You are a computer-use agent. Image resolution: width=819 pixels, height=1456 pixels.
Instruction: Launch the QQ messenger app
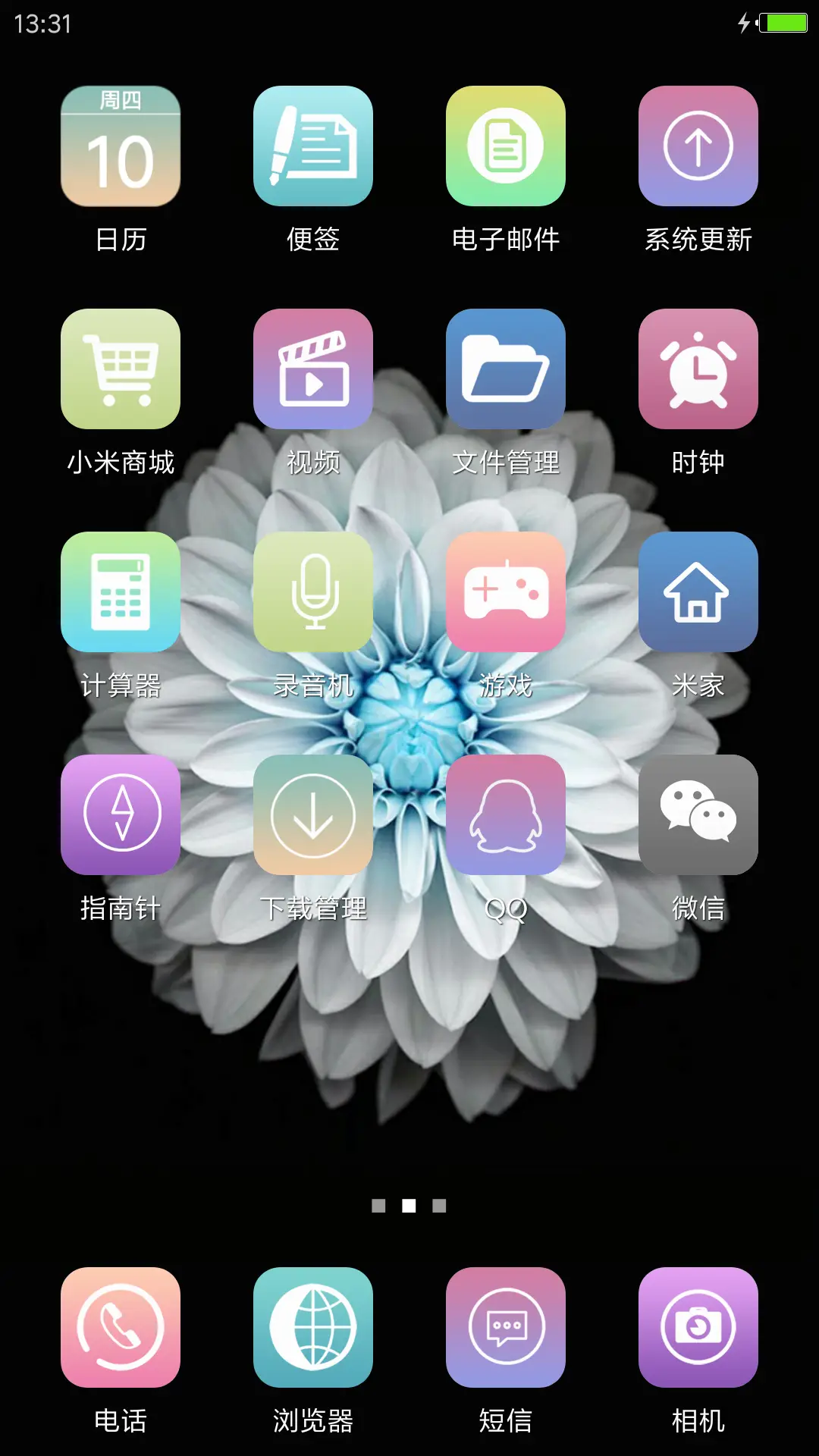(x=505, y=815)
